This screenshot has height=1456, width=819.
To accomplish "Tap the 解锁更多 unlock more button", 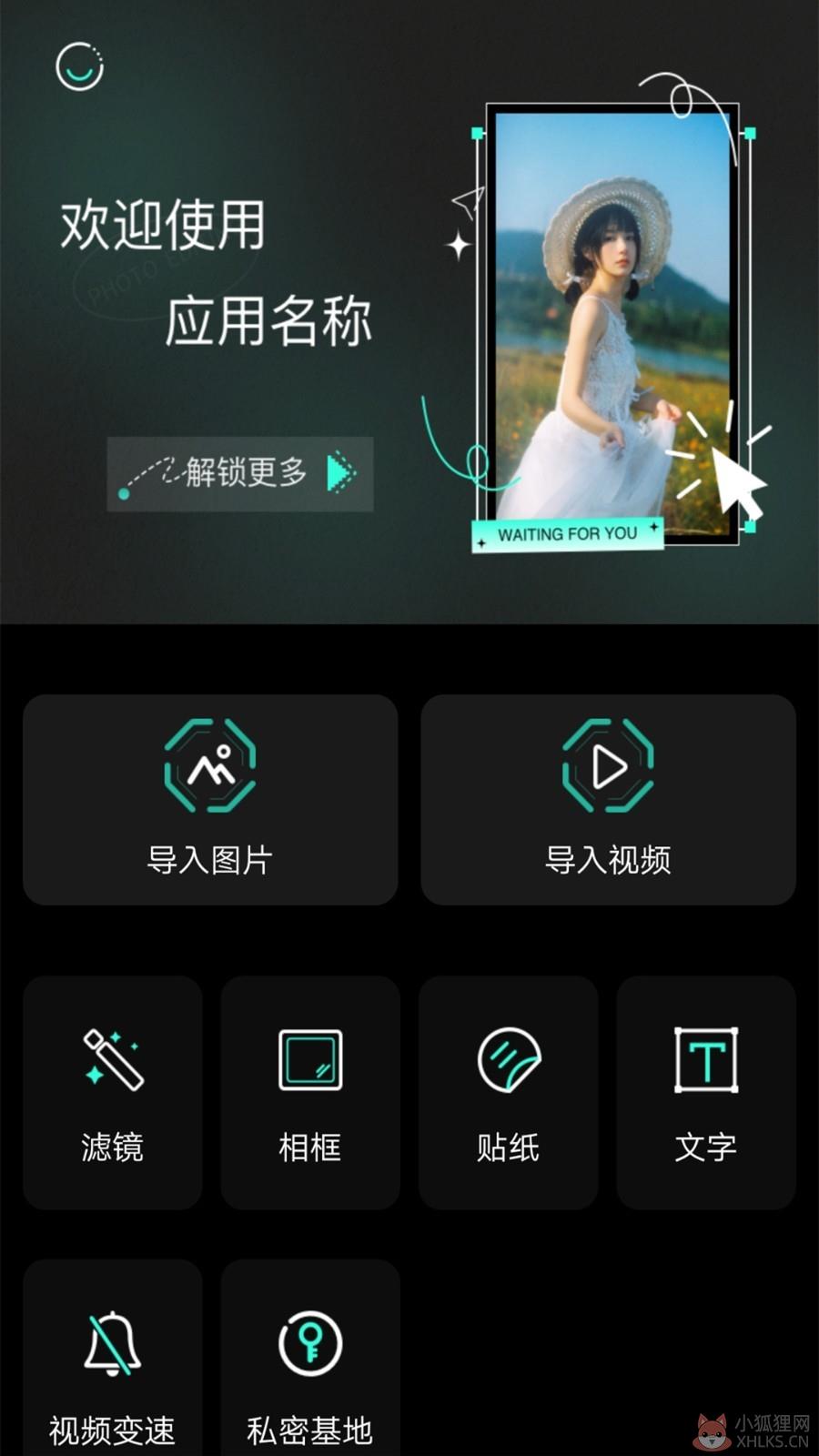I will 240,473.
